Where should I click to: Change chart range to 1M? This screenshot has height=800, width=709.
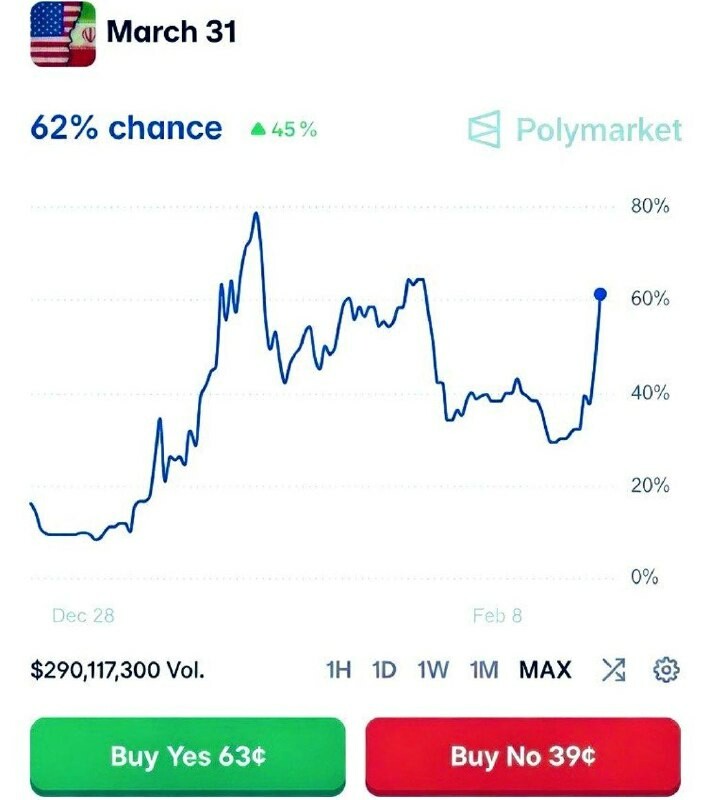click(x=484, y=670)
